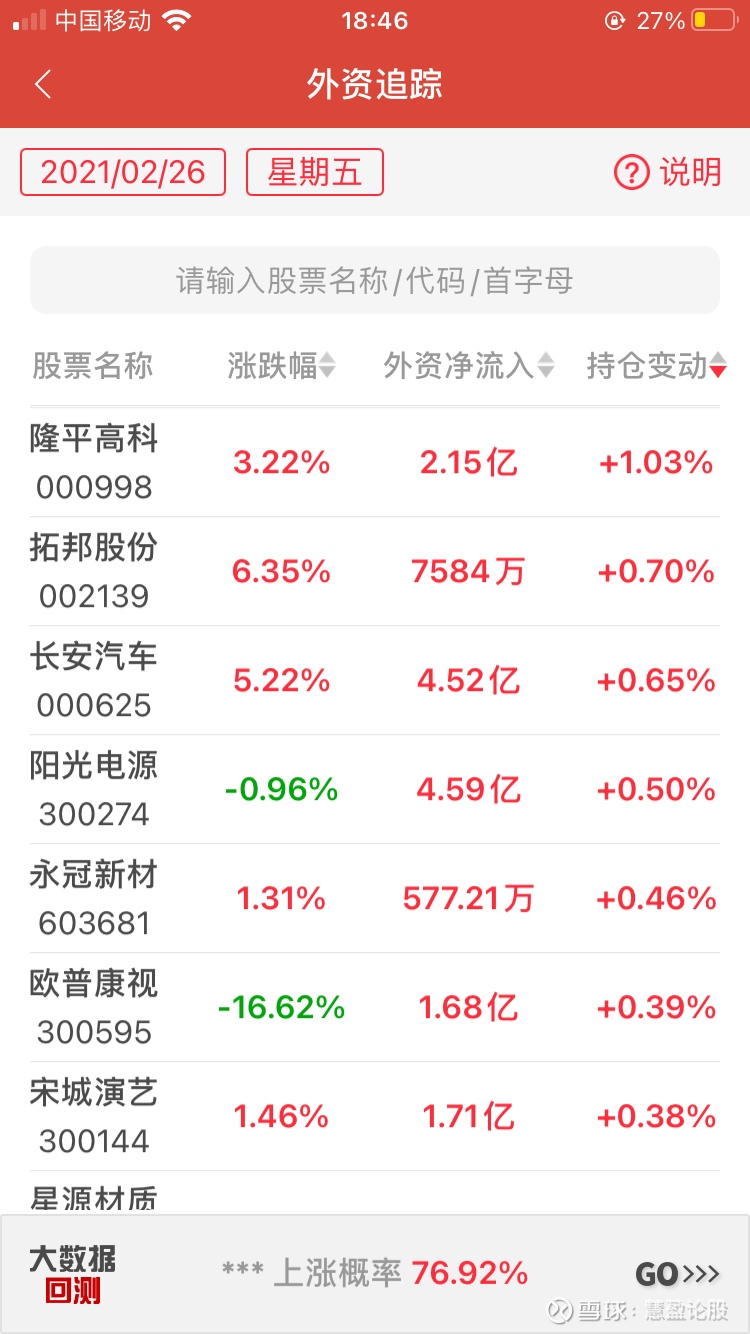Screen dimensions: 750x1334
Task: Tap the 星期五 weekday button
Action: (x=315, y=172)
